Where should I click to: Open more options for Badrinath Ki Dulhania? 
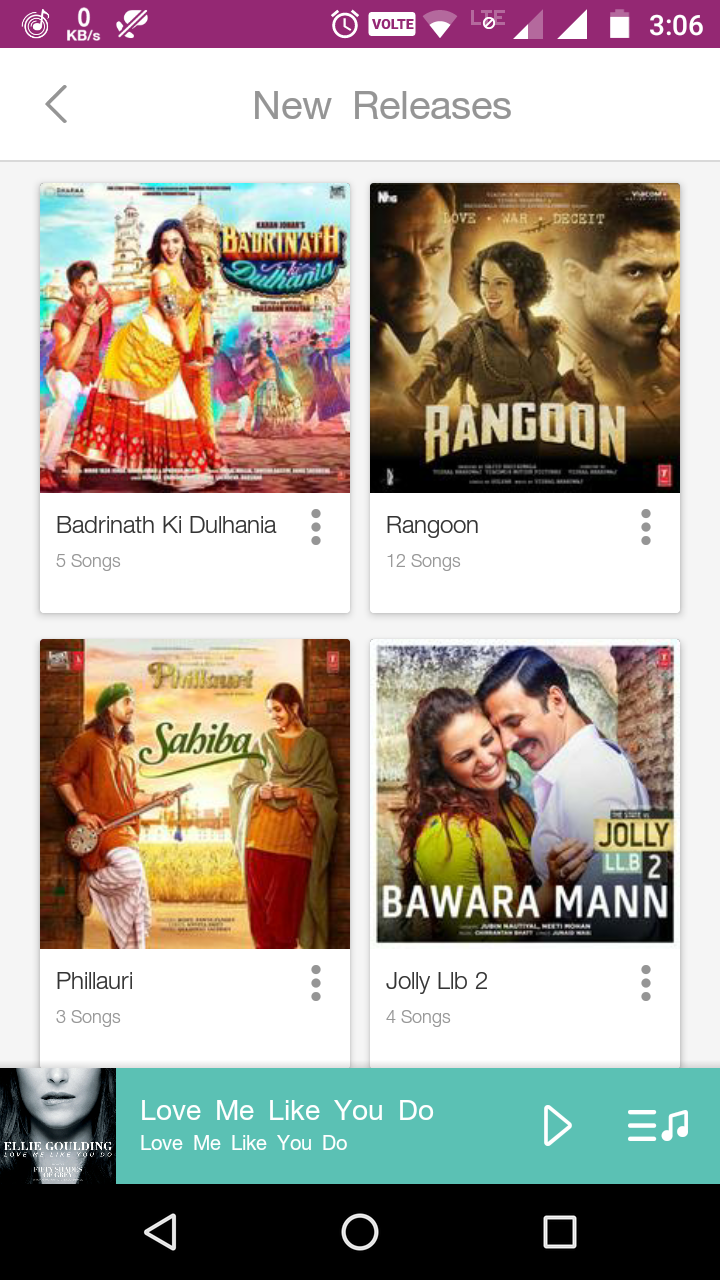point(316,527)
